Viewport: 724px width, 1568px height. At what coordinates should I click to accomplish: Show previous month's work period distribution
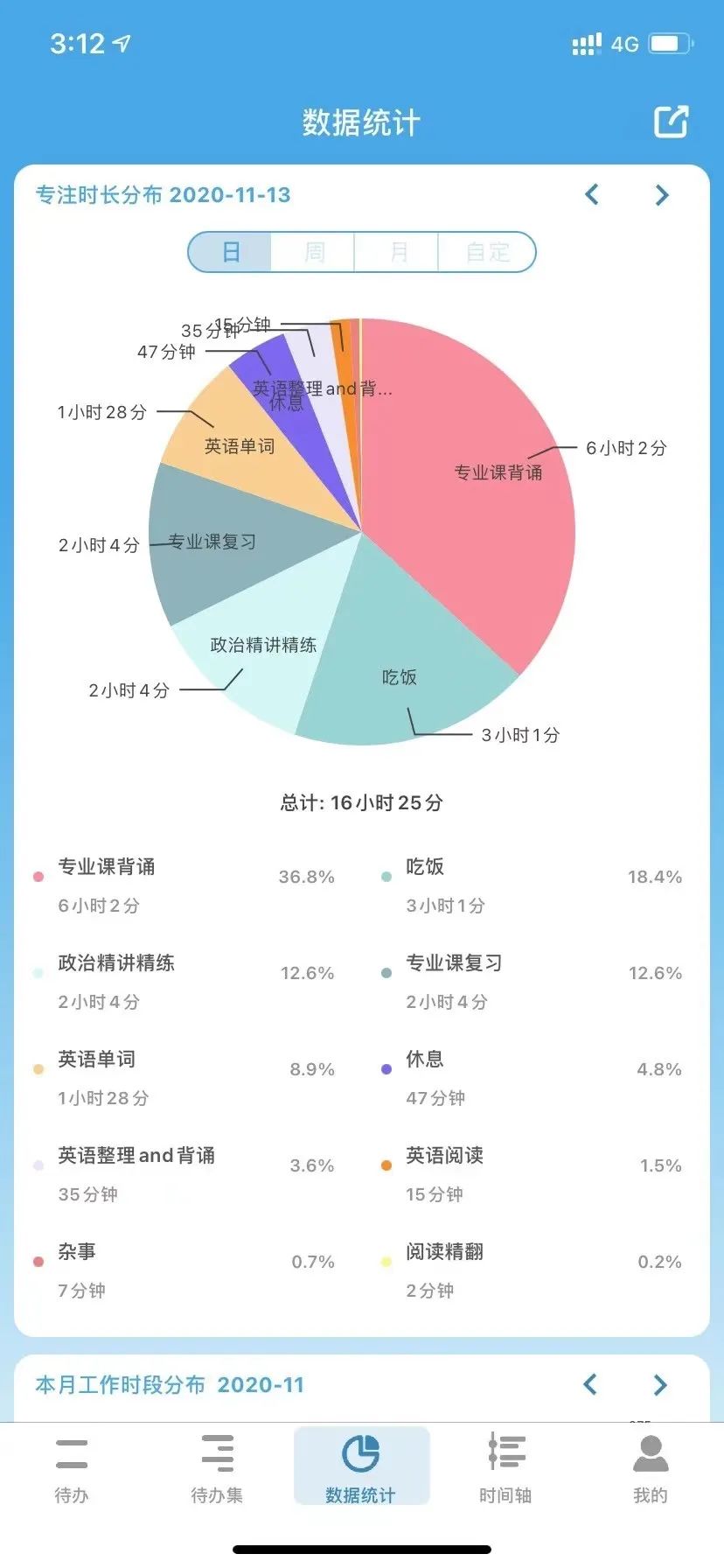click(x=590, y=1384)
